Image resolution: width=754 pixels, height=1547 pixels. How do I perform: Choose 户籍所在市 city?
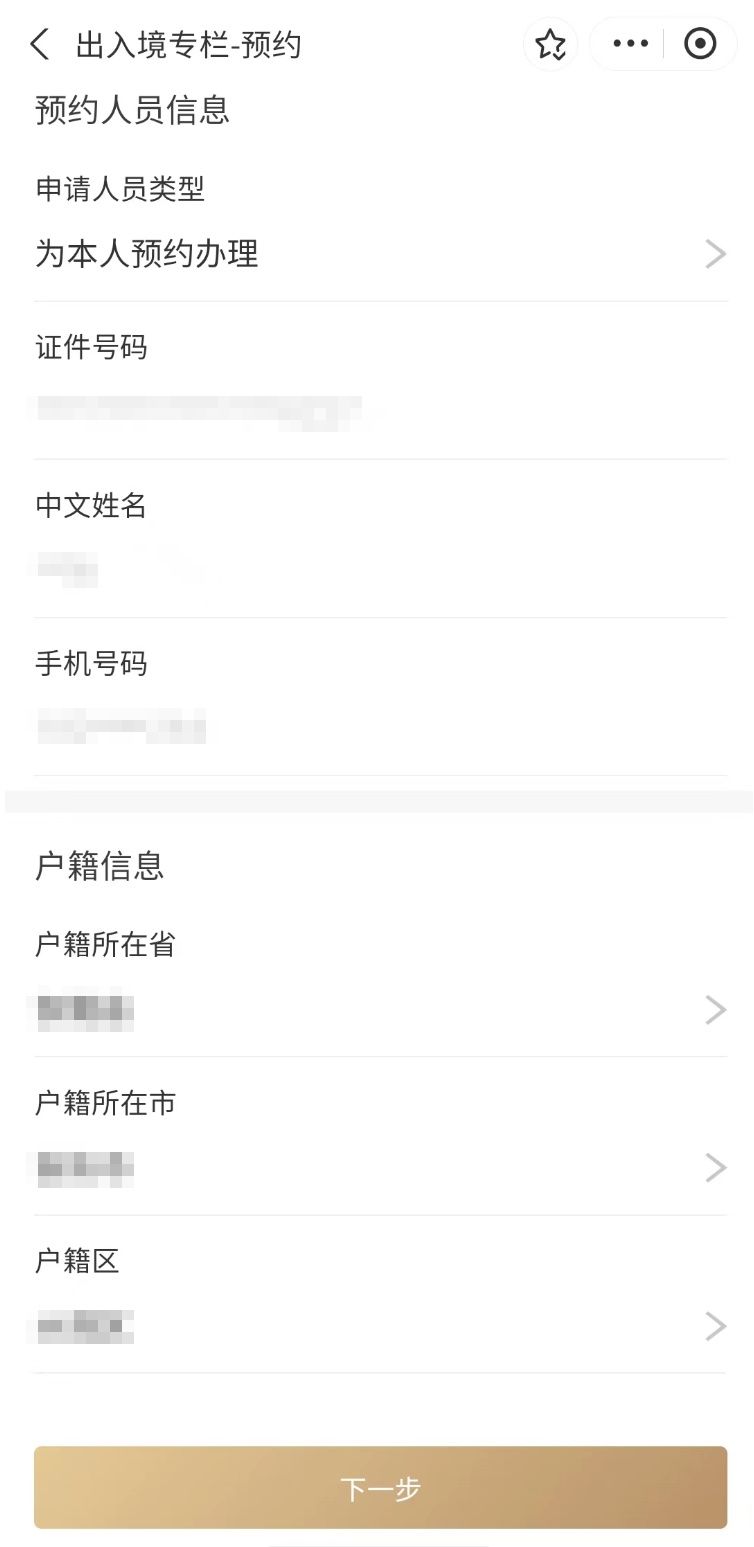coord(380,1168)
